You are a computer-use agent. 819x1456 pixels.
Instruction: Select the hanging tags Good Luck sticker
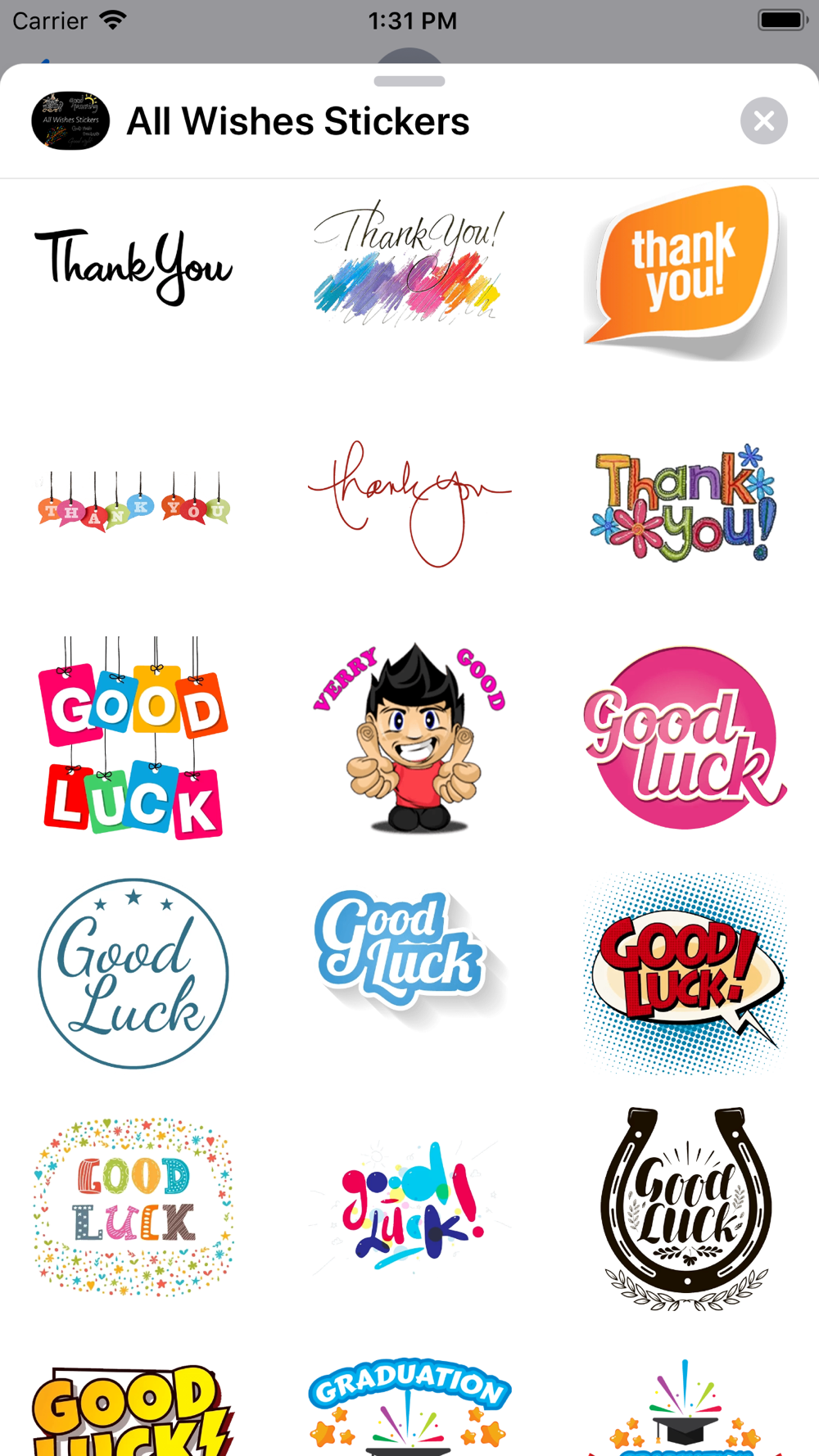133,739
